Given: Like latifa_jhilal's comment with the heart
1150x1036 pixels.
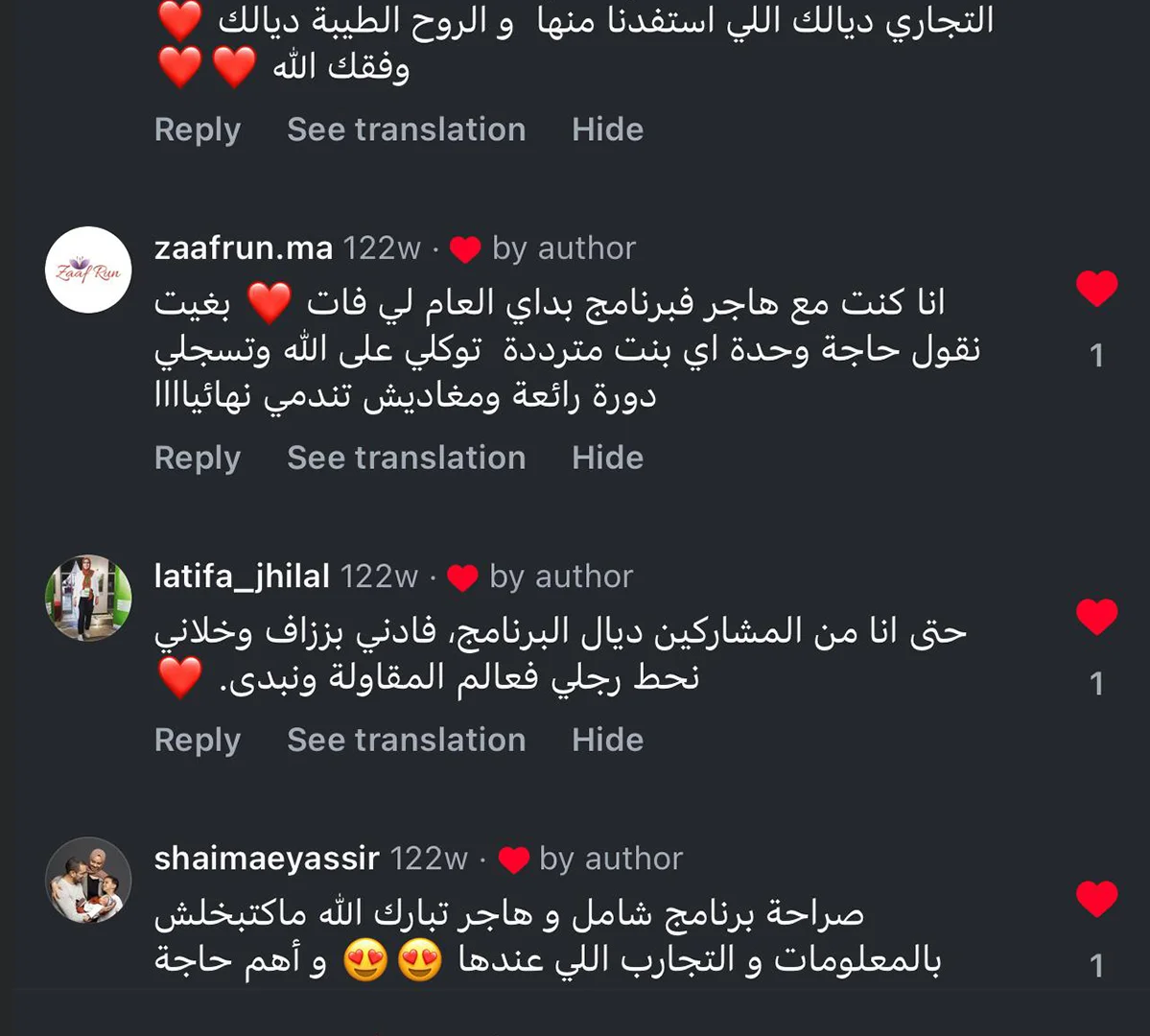Looking at the screenshot, I should [1096, 617].
